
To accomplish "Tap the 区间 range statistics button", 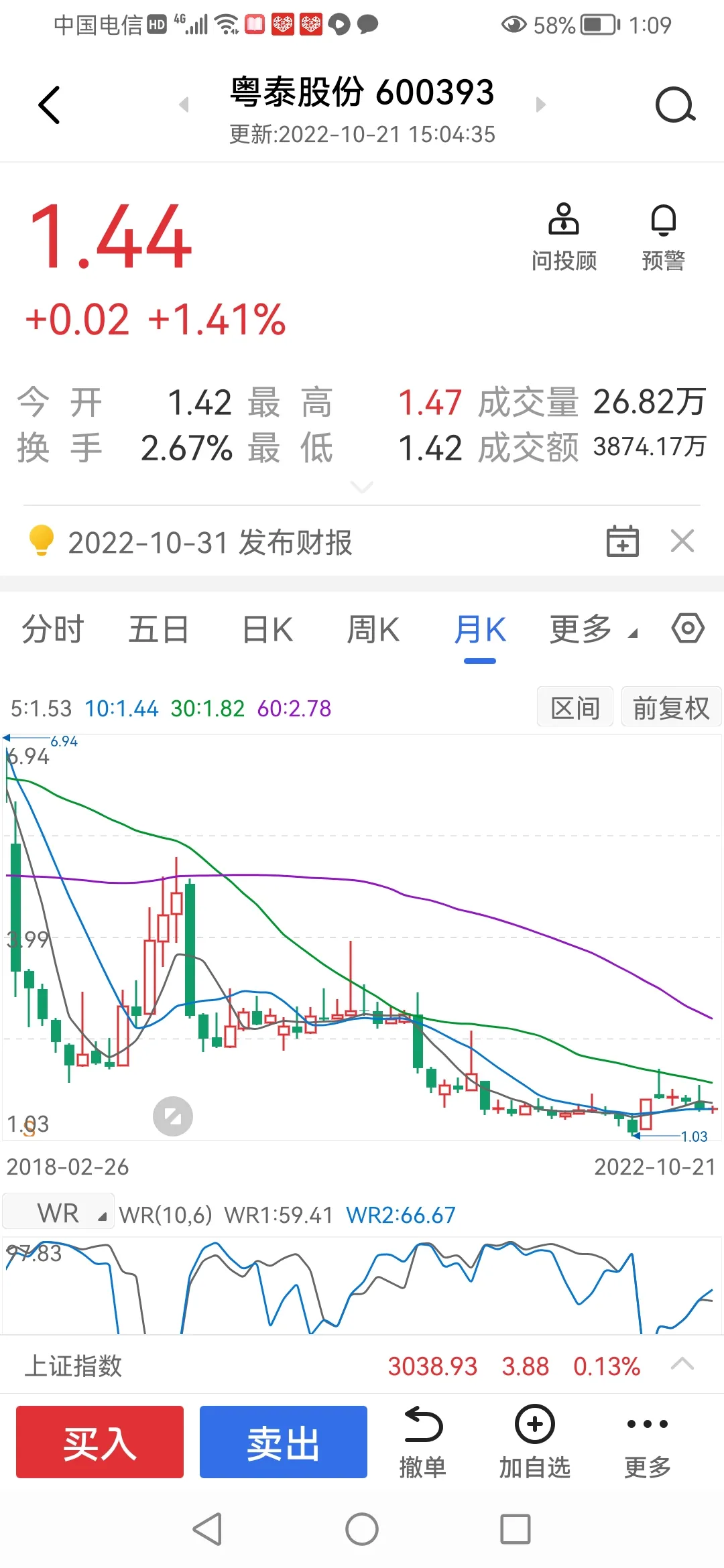I will coord(575,707).
